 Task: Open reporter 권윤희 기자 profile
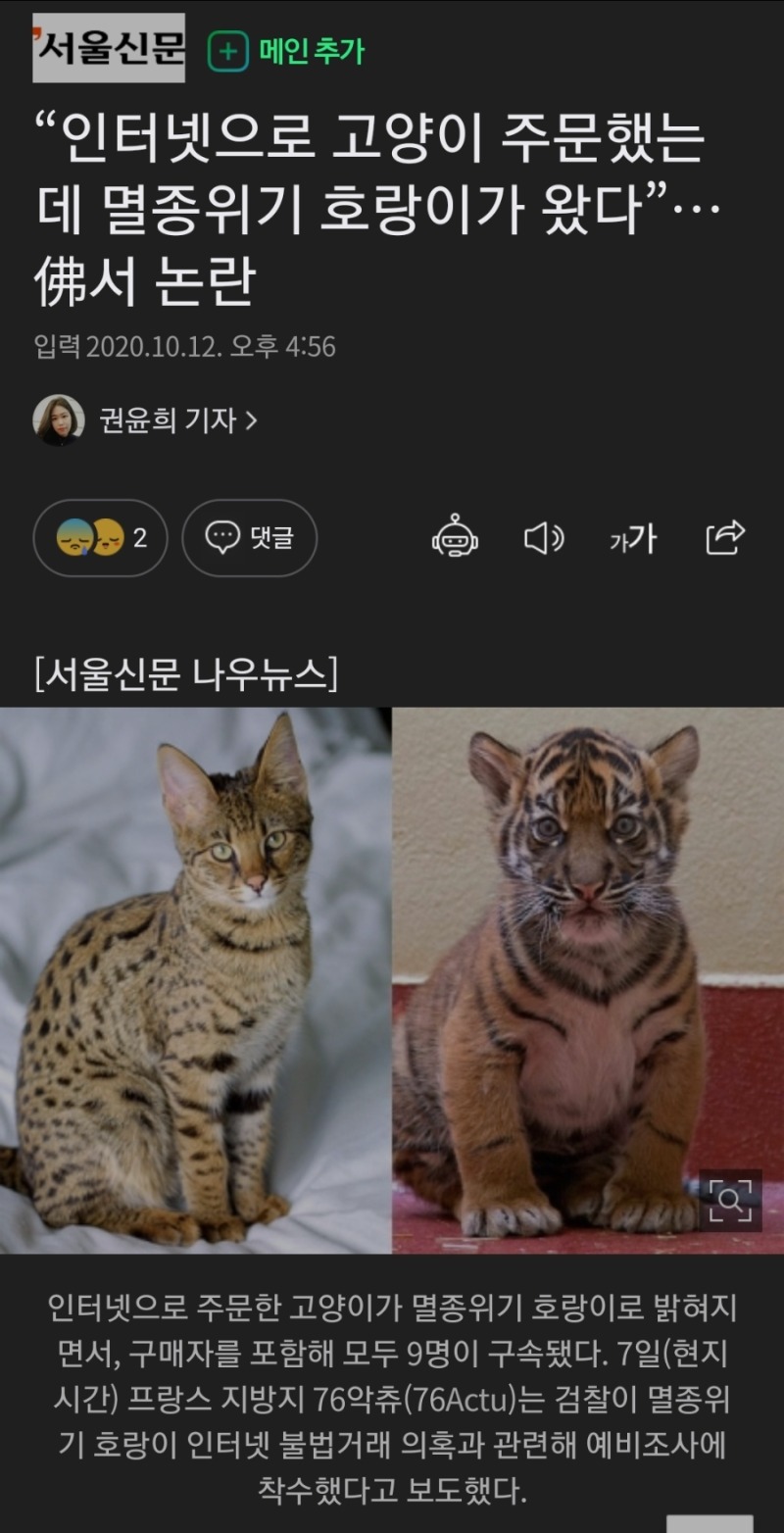point(147,420)
